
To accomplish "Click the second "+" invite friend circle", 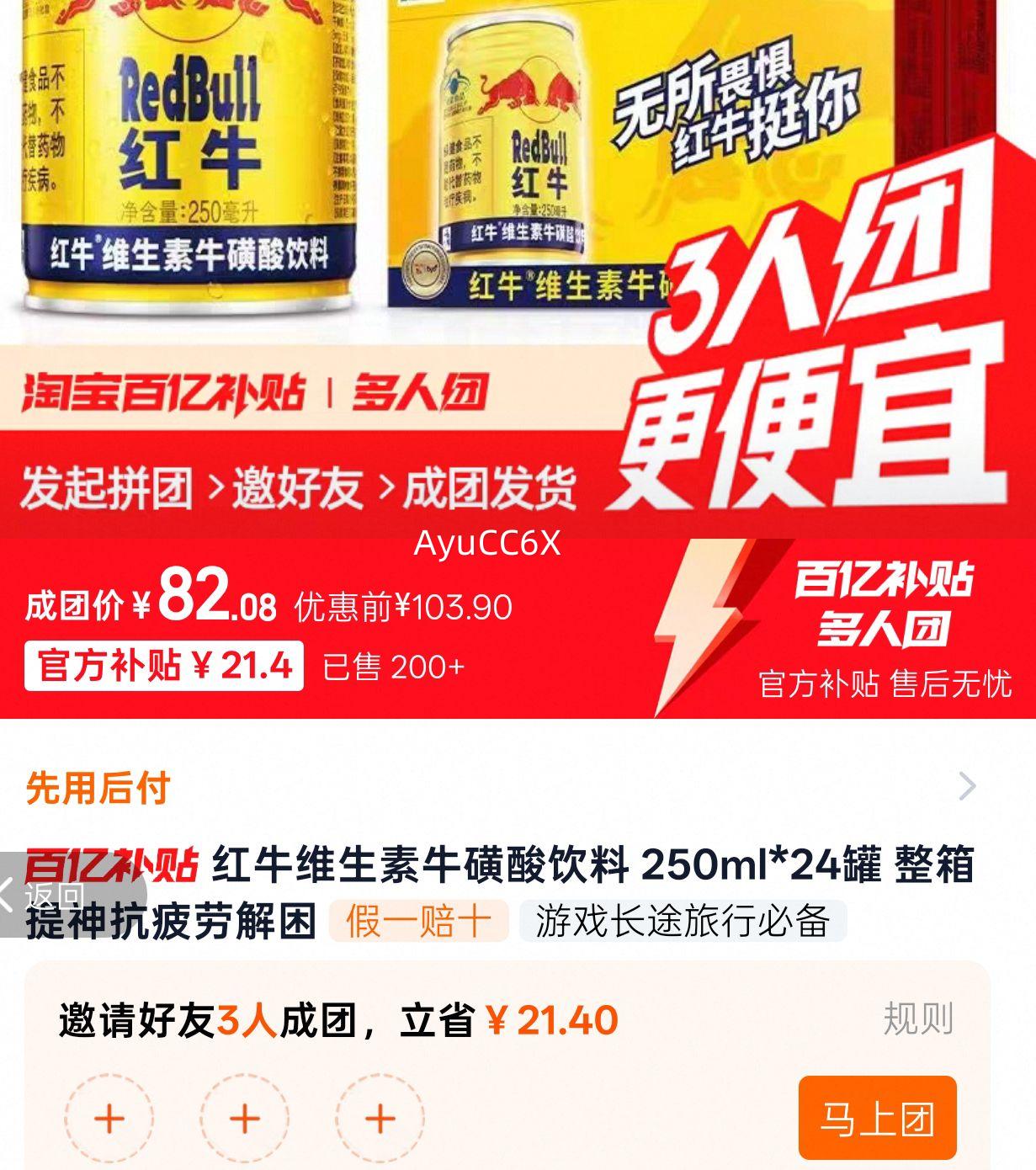I will click(244, 1119).
